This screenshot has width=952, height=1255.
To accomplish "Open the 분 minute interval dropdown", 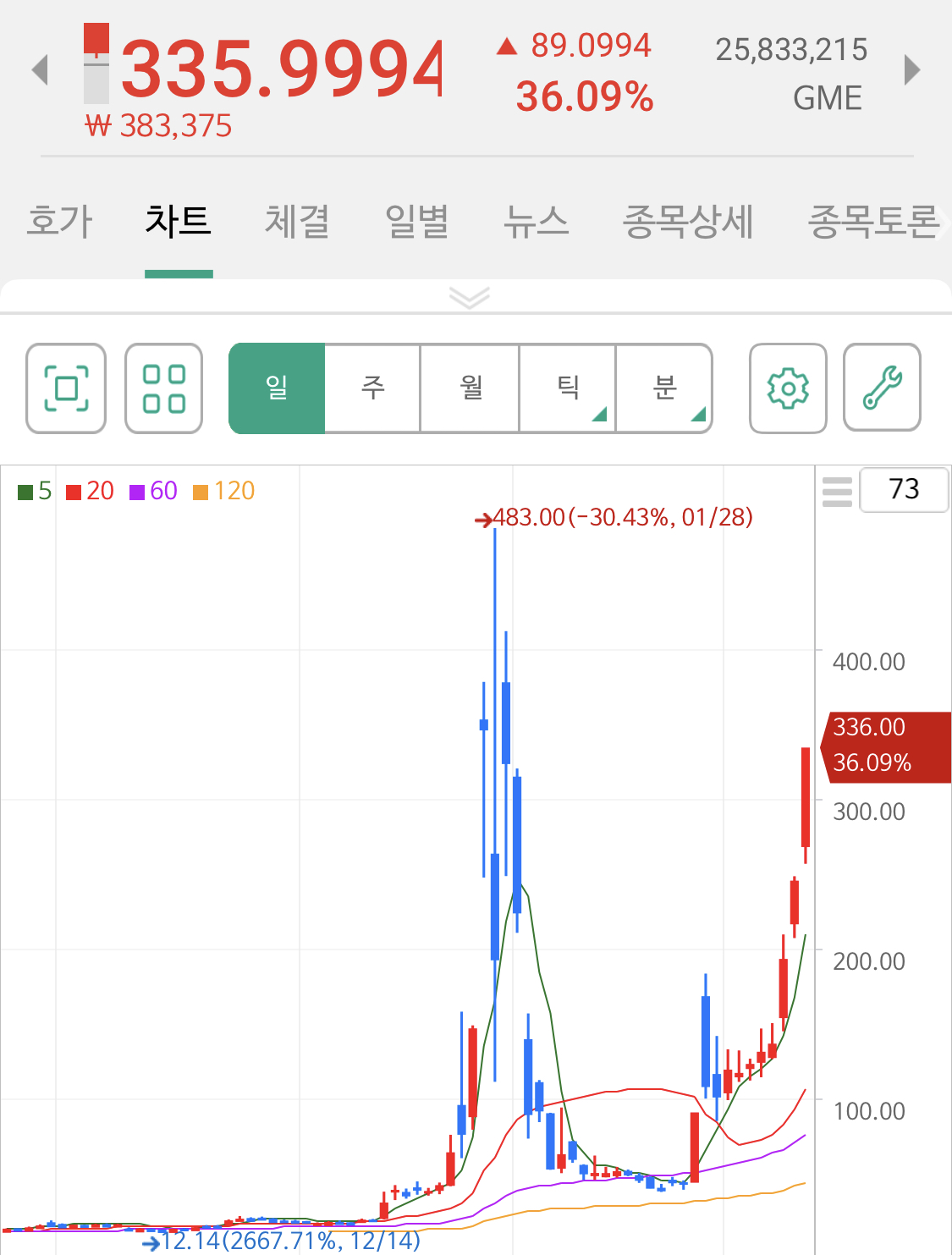I will 664,388.
